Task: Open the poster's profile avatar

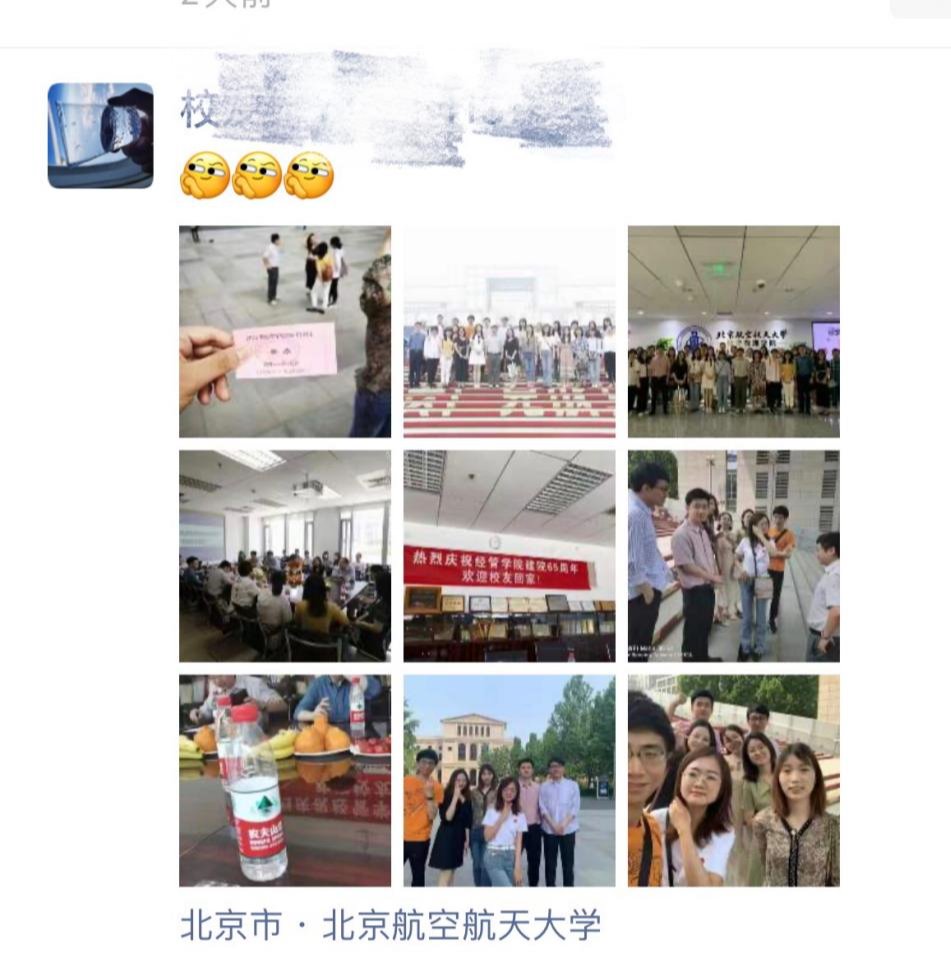Action: point(100,136)
